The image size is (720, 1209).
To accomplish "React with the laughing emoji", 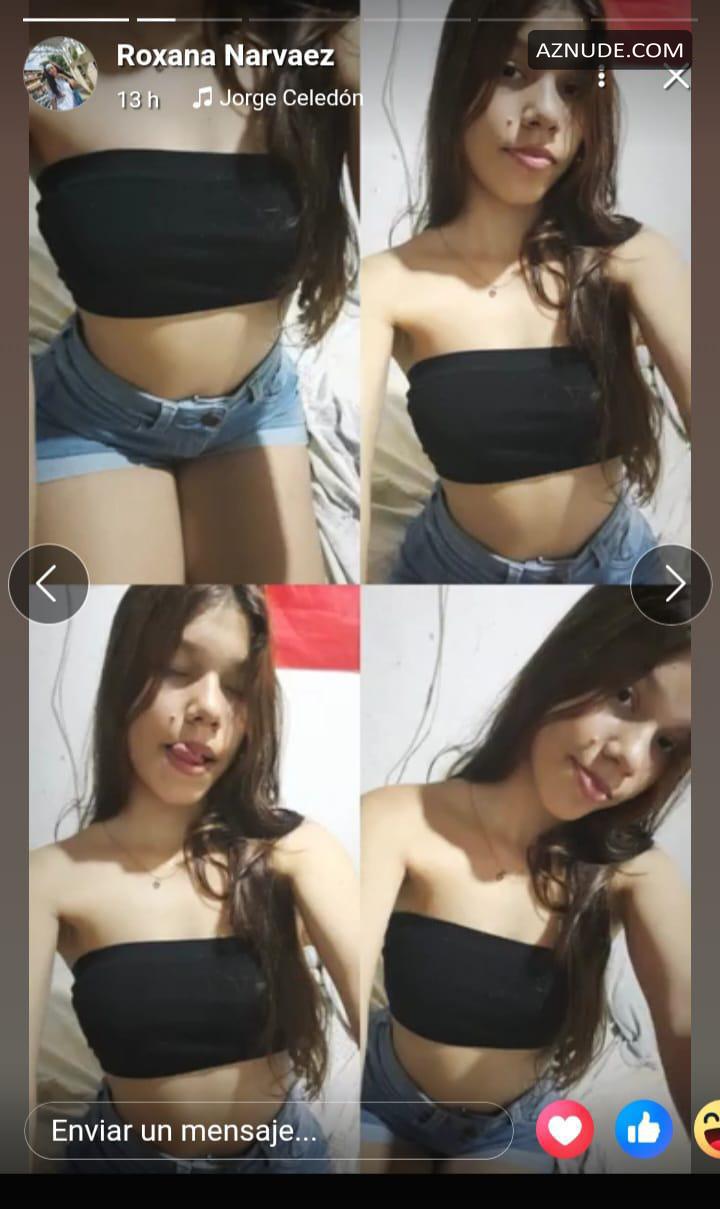I will tap(708, 1130).
